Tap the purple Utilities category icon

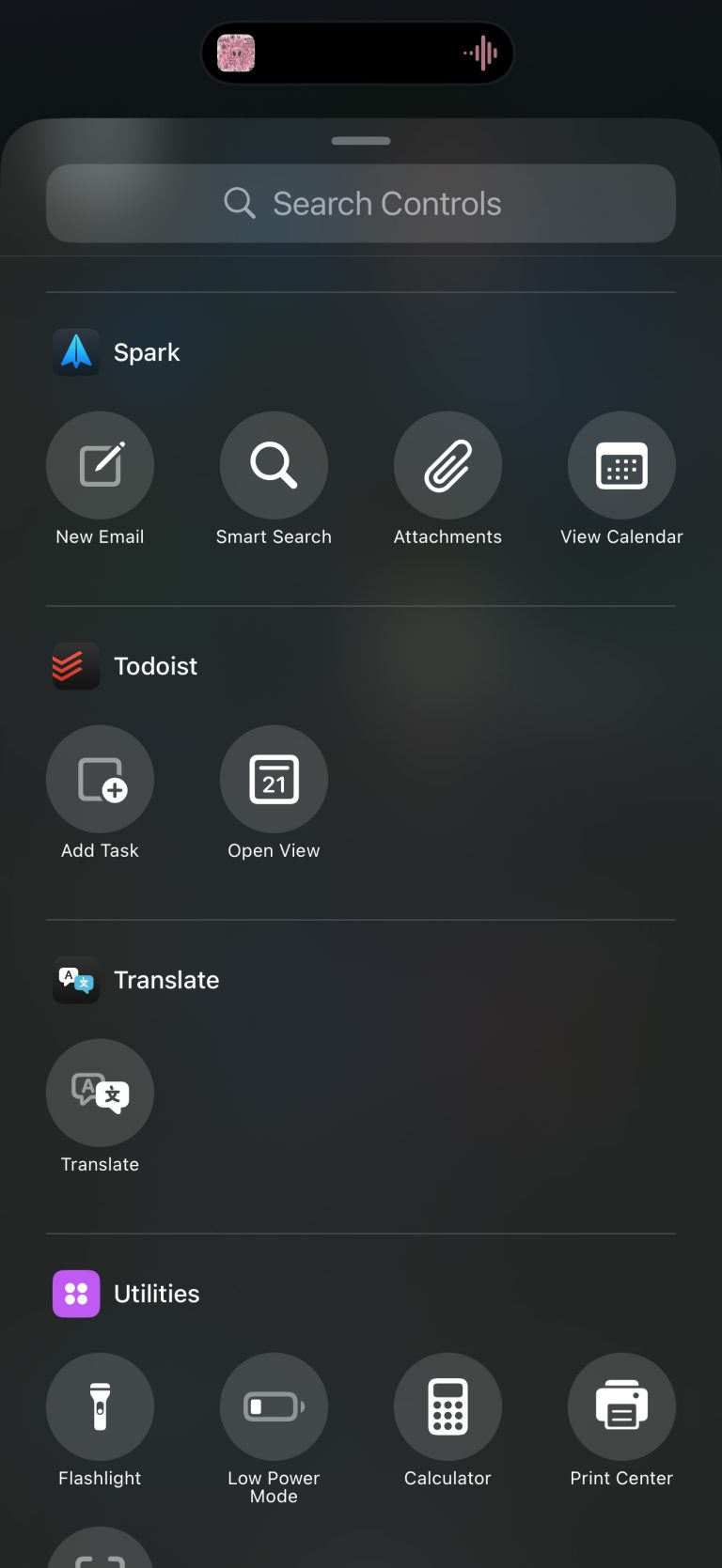[x=75, y=1293]
